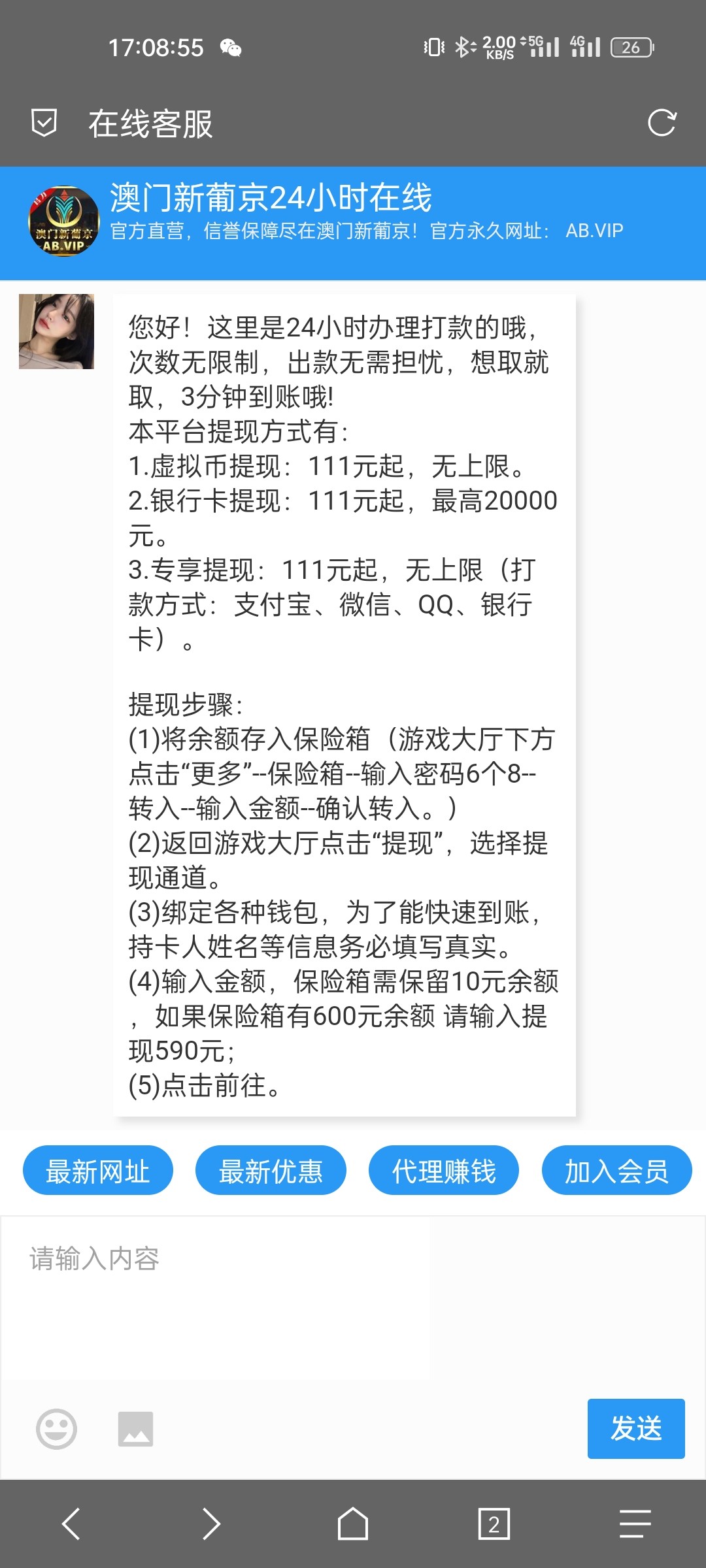Focus the 请输入内容 message field
This screenshot has height=1568, width=706.
point(353,1300)
